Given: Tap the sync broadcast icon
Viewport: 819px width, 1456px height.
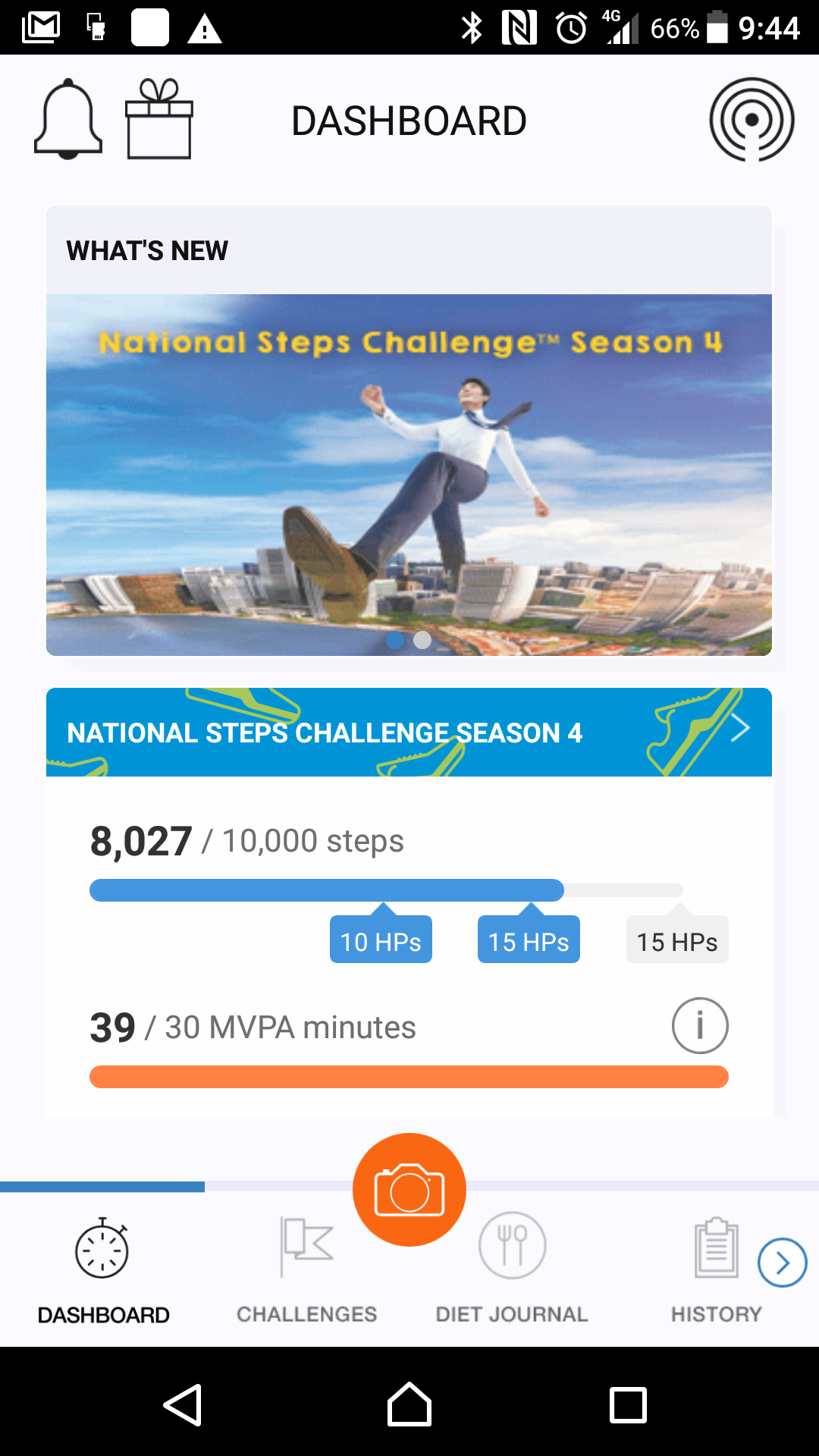Looking at the screenshot, I should (x=752, y=120).
